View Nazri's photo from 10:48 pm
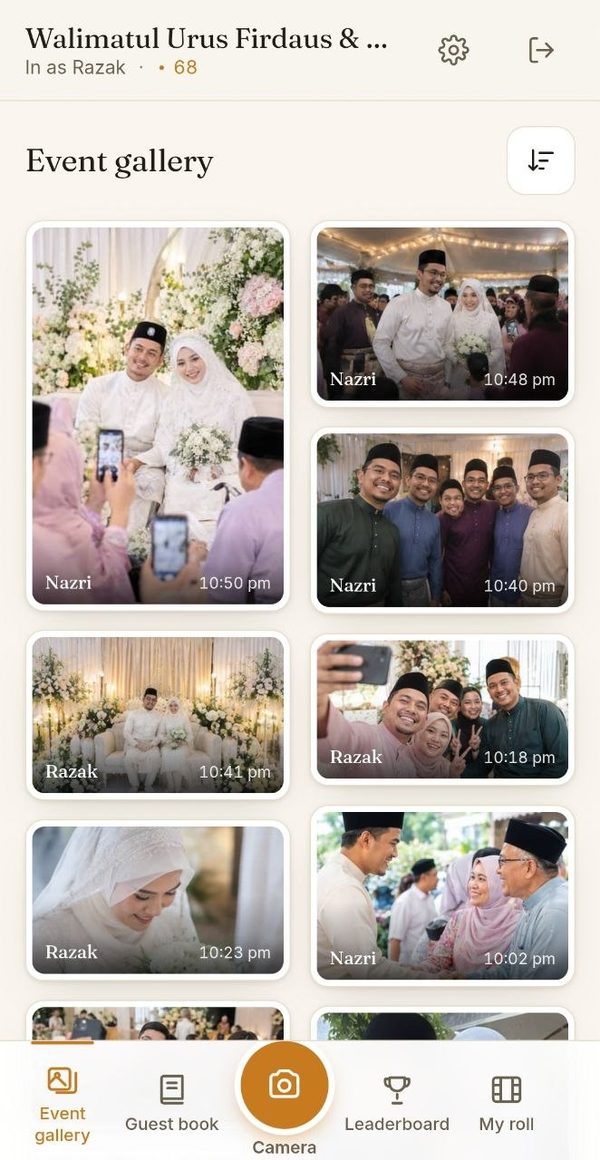The height and width of the screenshot is (1160, 600). tap(442, 314)
